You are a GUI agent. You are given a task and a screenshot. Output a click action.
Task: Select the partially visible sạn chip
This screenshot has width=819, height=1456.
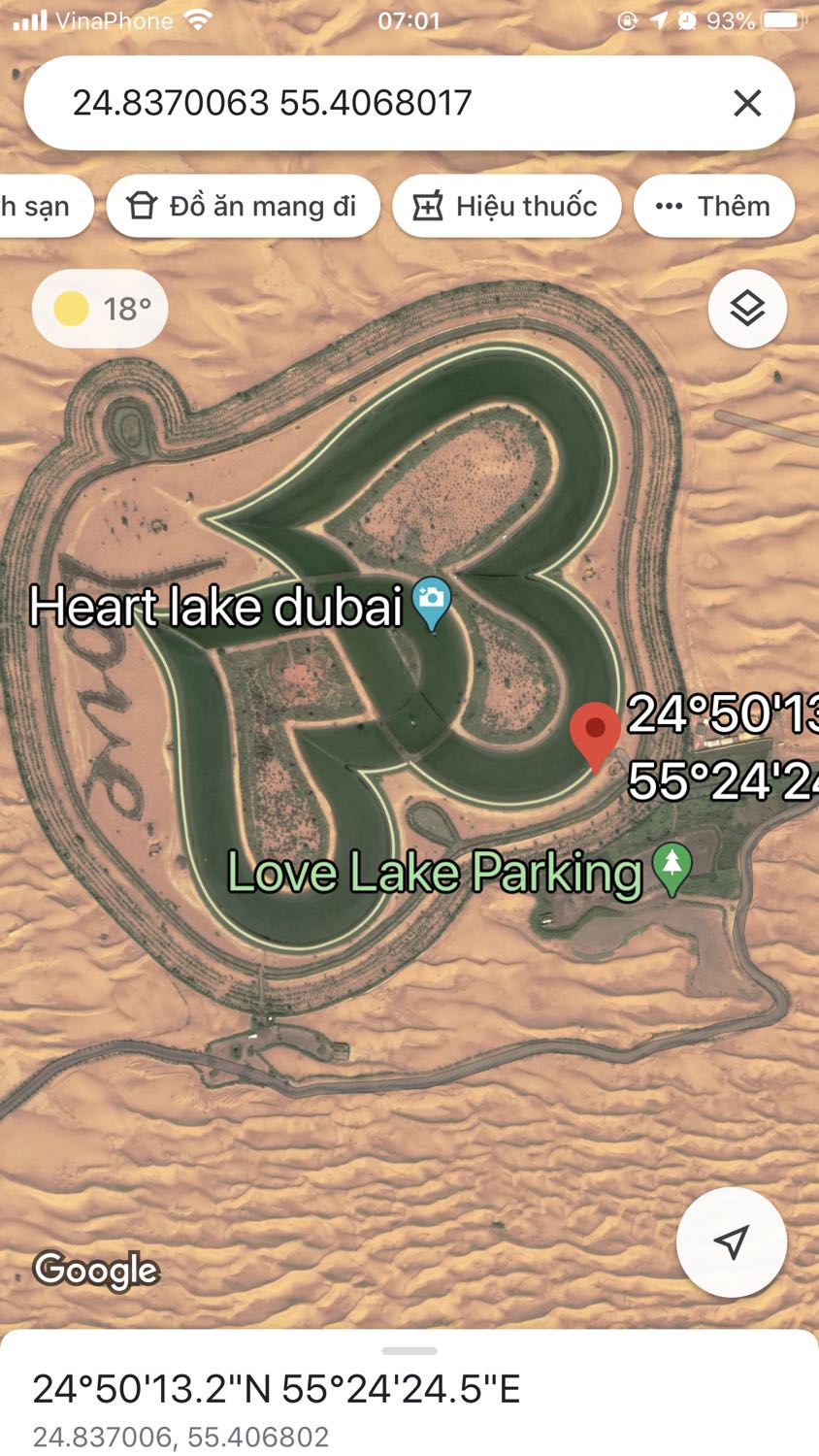(44, 206)
